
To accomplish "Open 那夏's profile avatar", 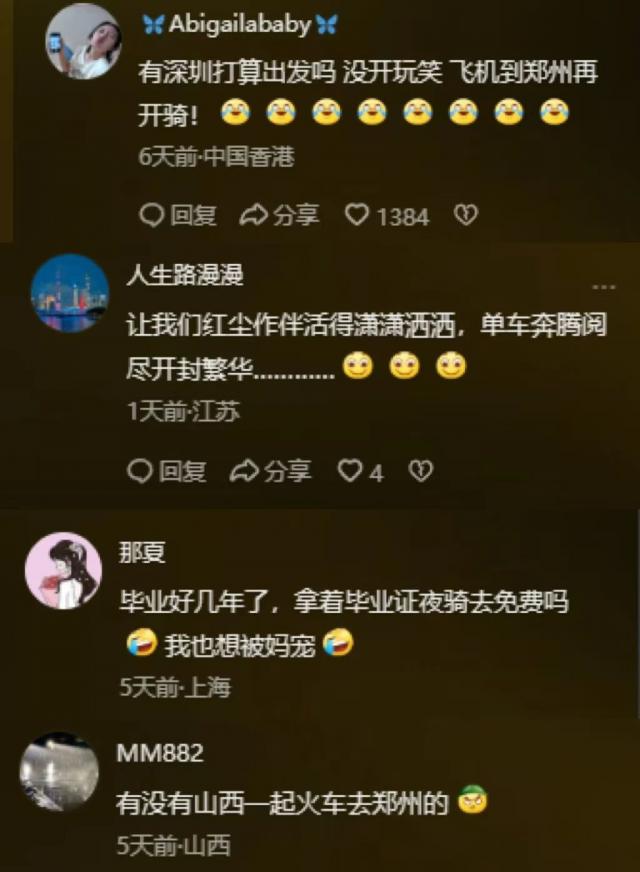I will tap(63, 570).
